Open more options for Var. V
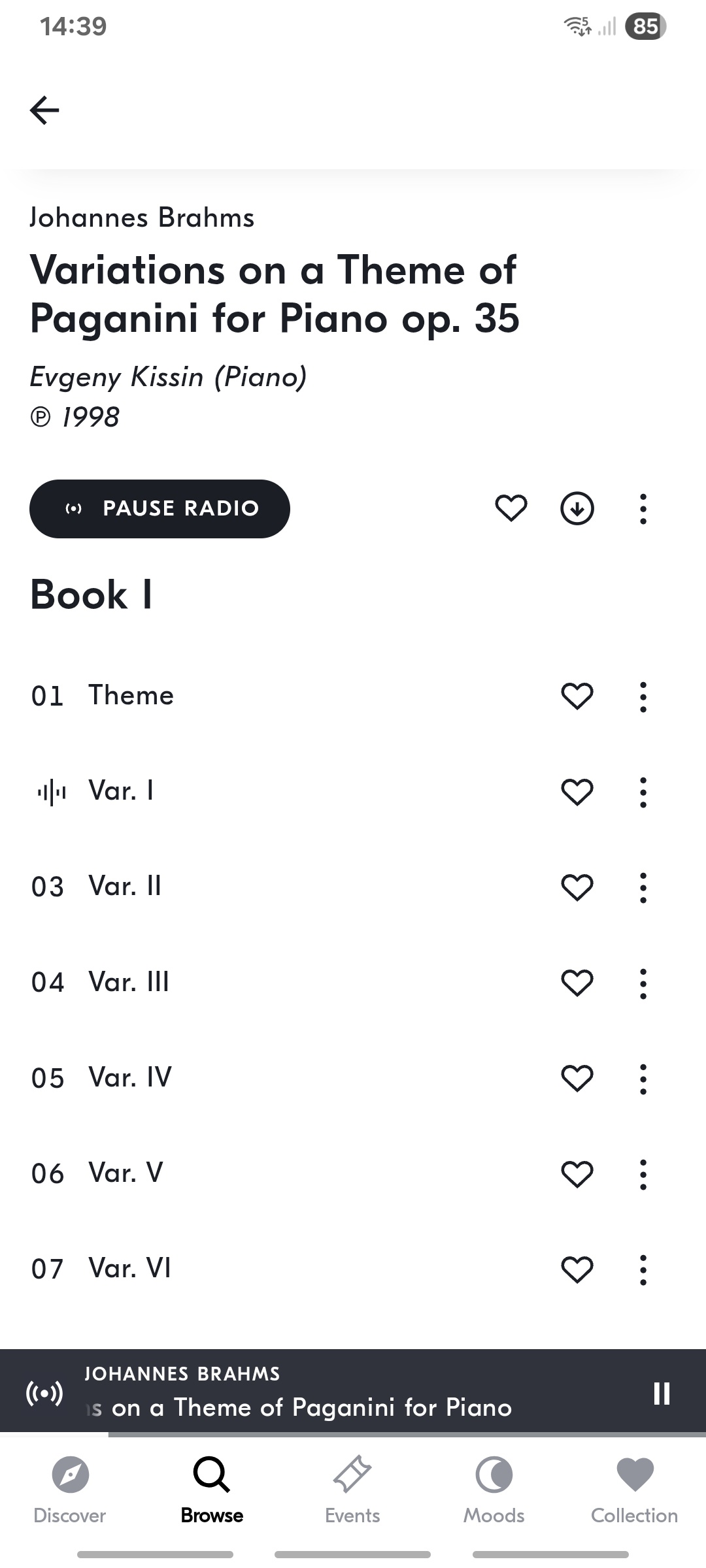 pos(643,1173)
